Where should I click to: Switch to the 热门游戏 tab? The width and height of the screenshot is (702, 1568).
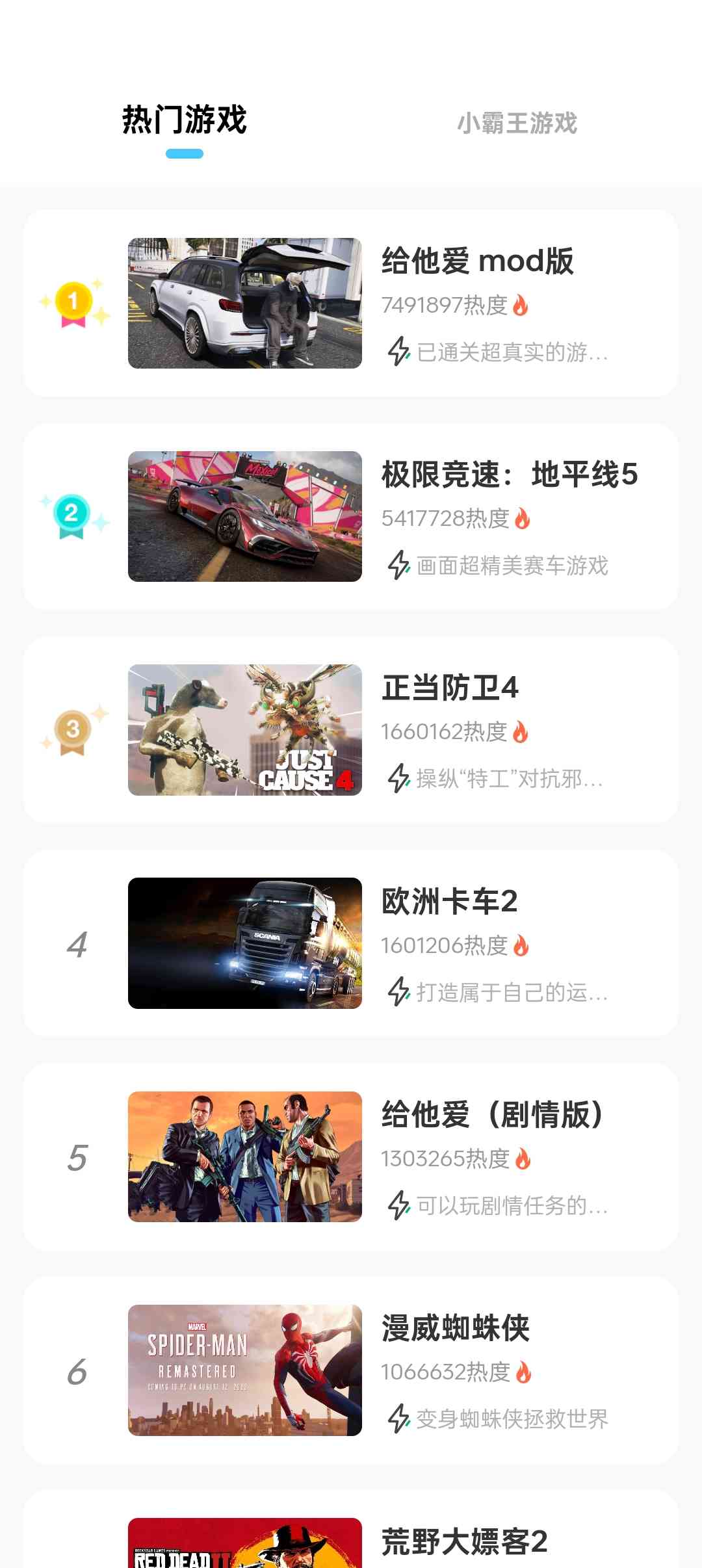[185, 121]
